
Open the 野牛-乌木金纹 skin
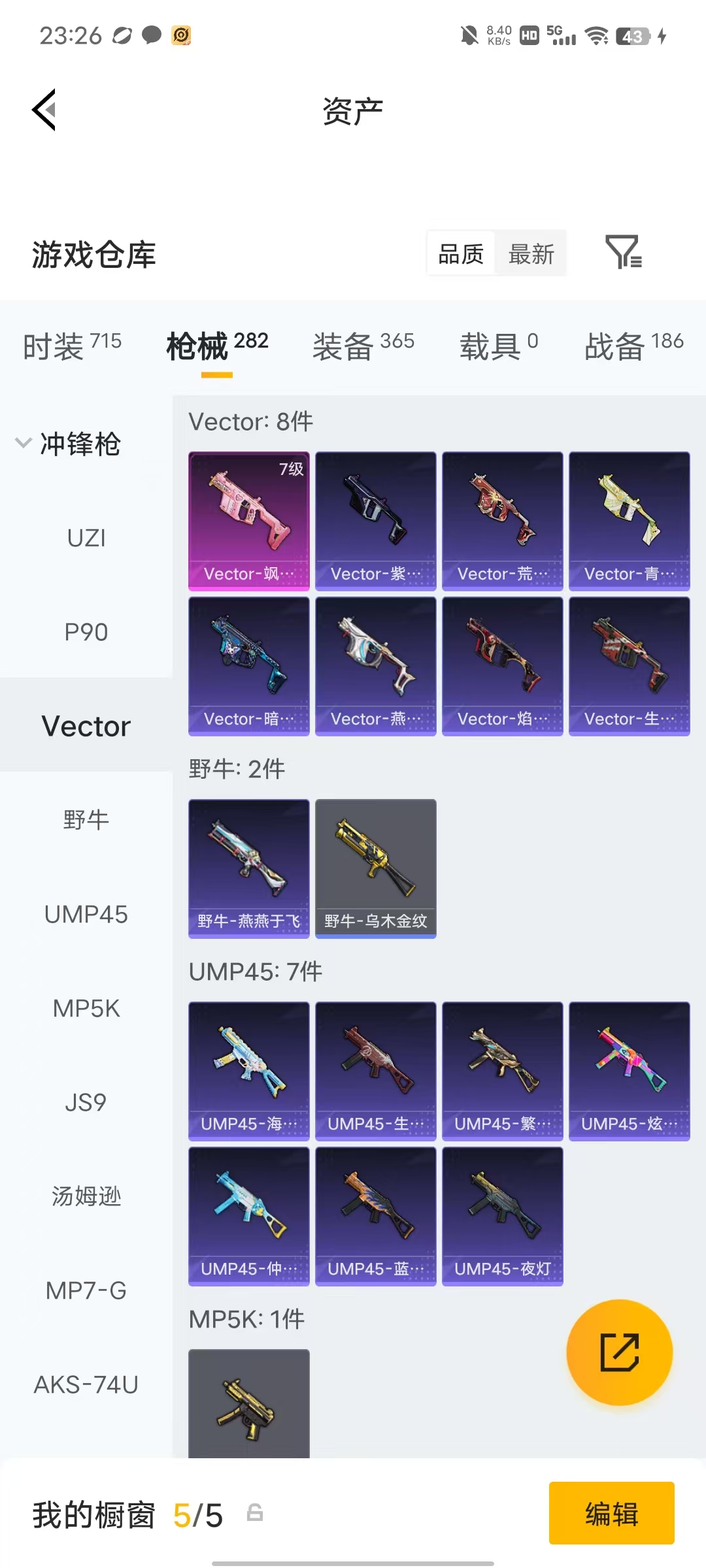(x=376, y=868)
